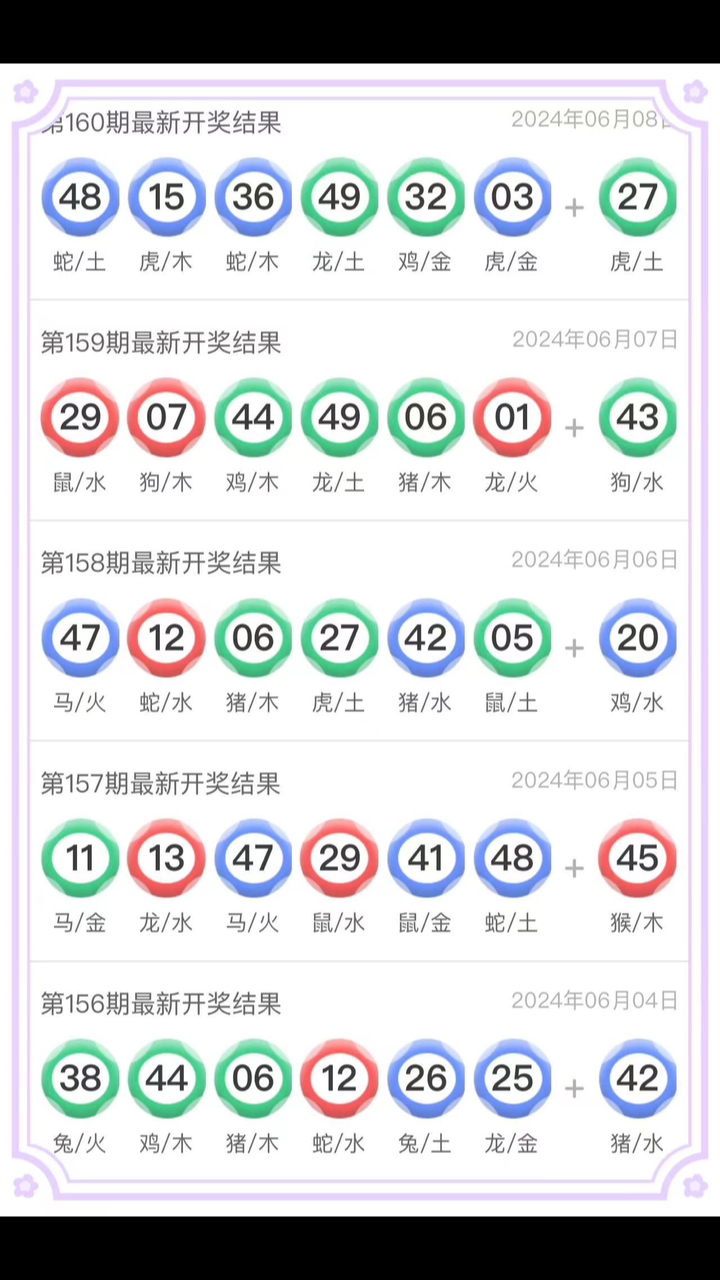The image size is (720, 1280).
Task: Click the date 2024年06月04日
Action: click(x=594, y=1001)
